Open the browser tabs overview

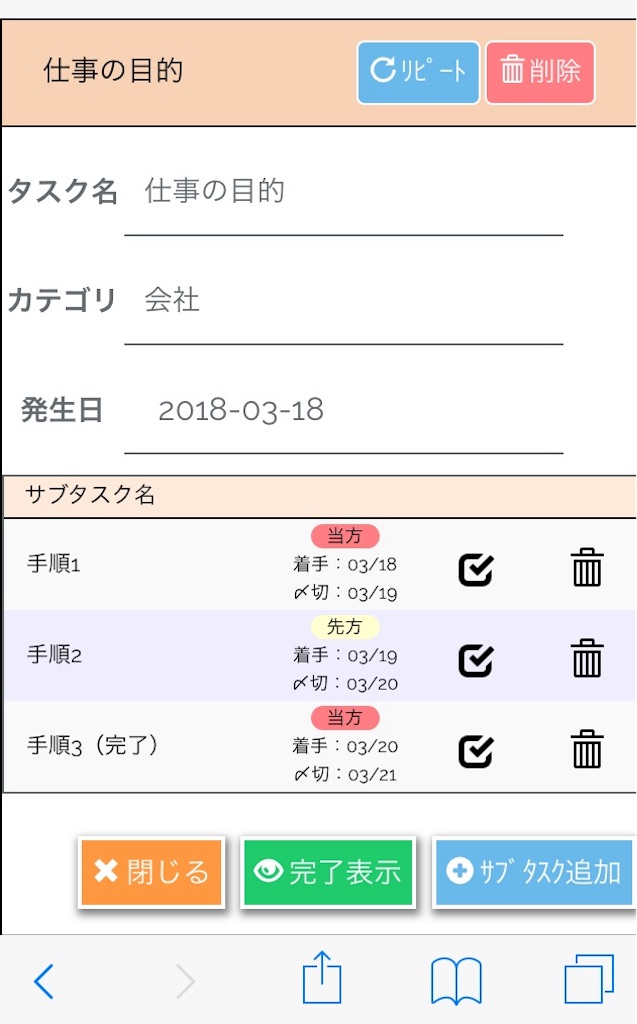pos(589,978)
